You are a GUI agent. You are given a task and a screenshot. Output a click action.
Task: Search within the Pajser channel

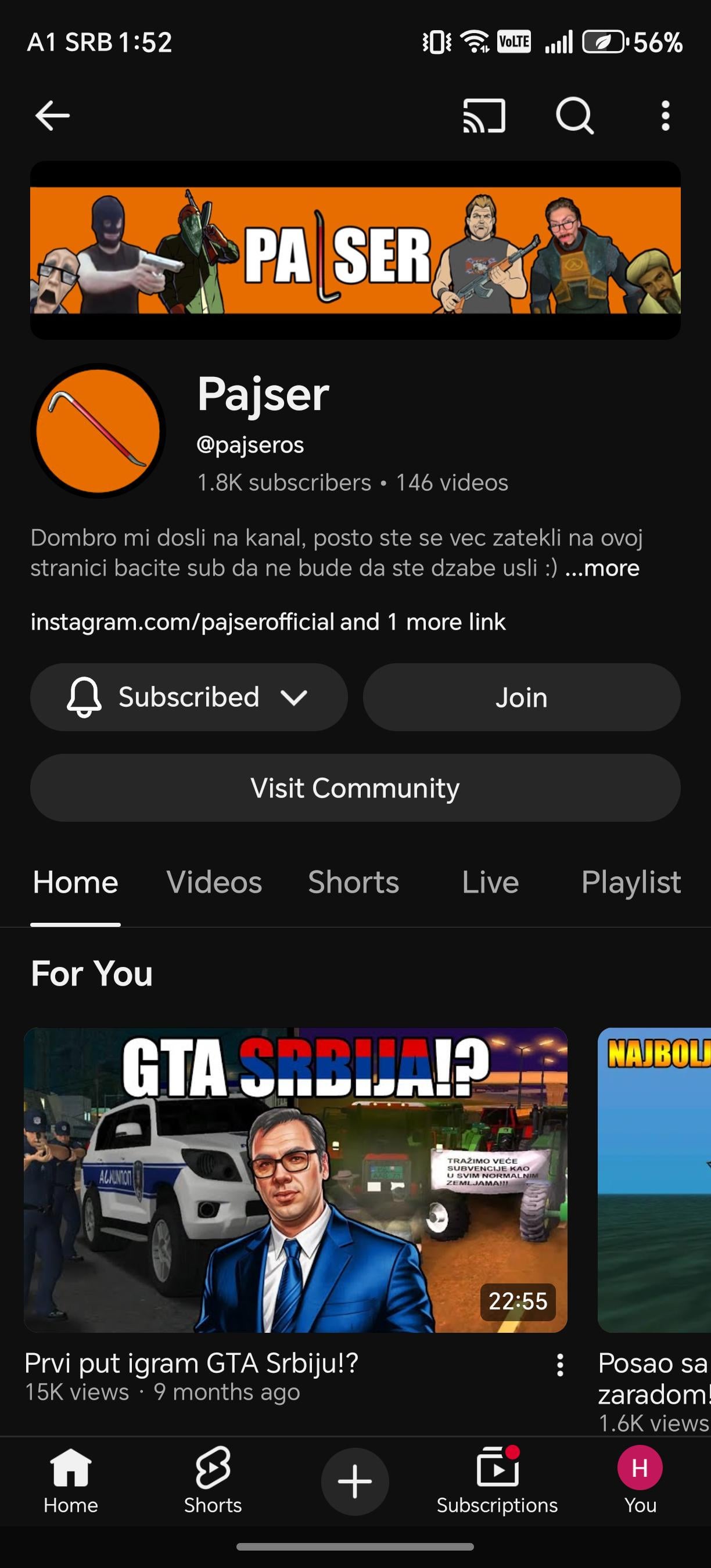tap(574, 116)
